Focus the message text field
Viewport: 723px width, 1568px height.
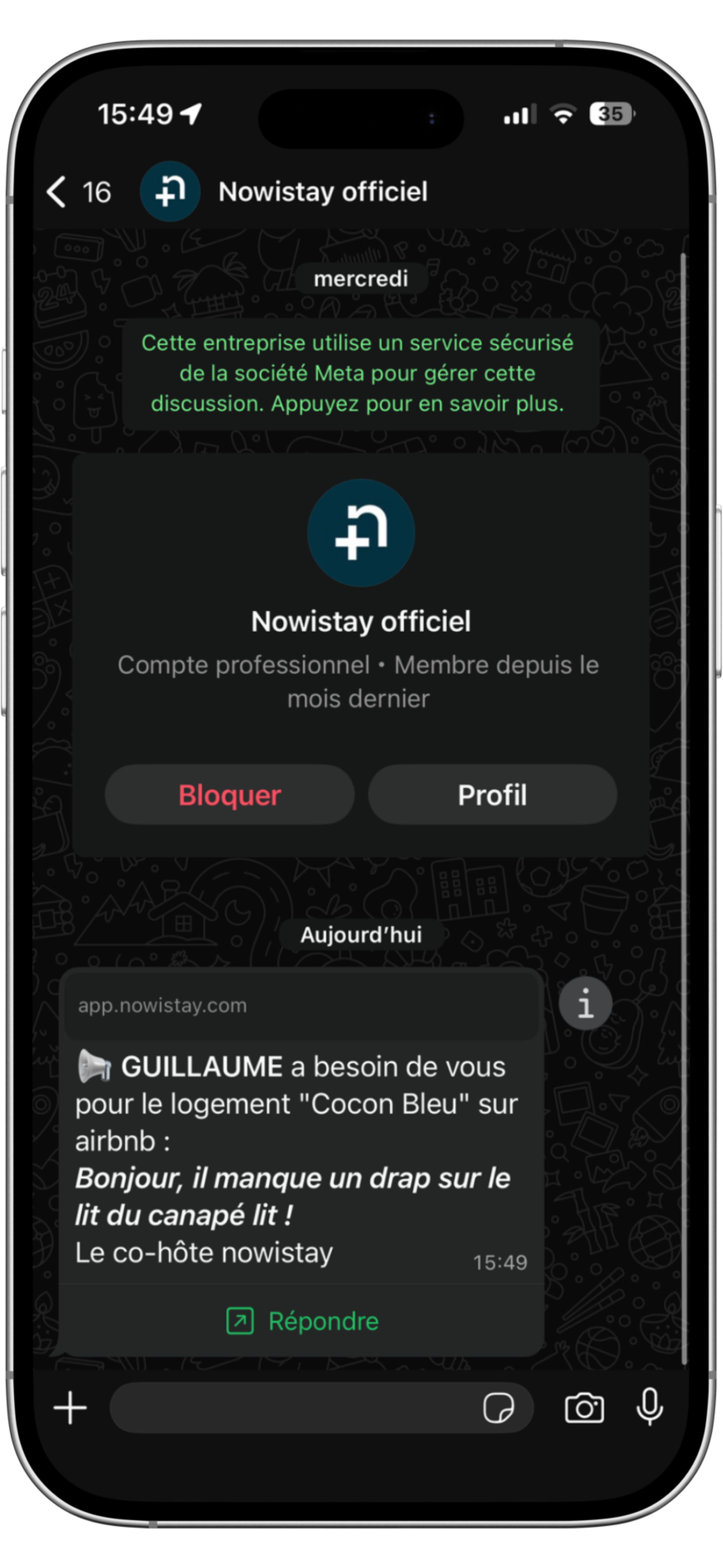tap(292, 1408)
